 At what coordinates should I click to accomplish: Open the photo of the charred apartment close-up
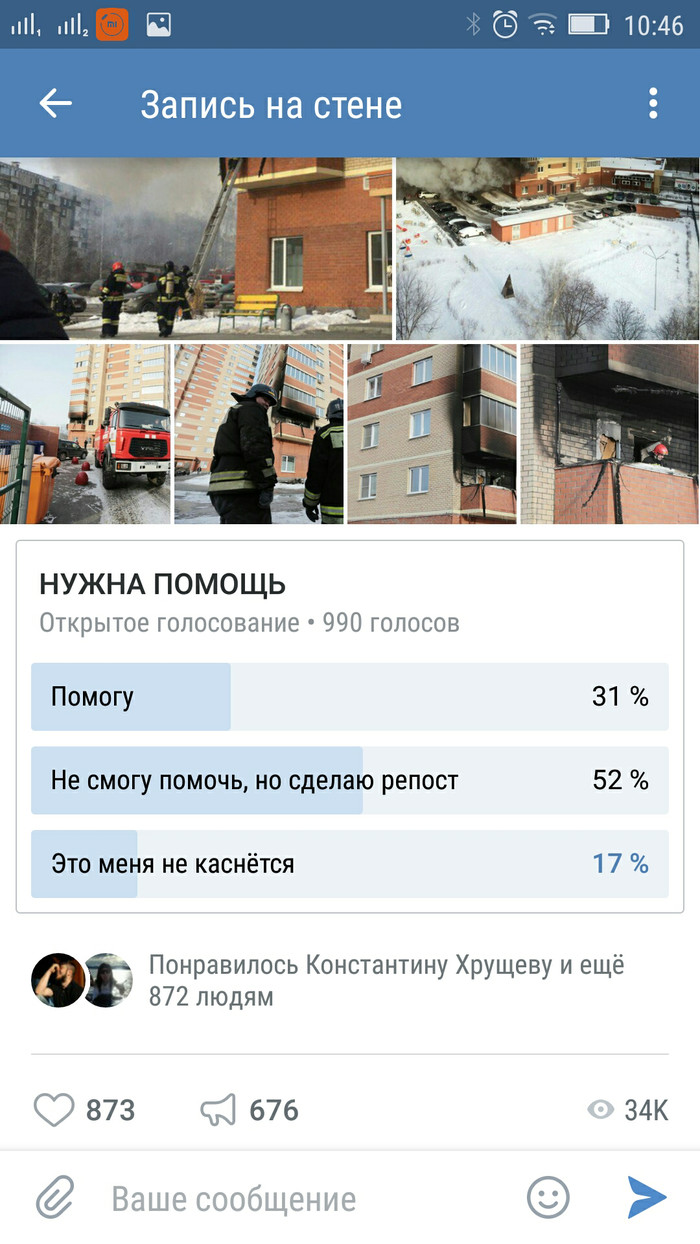tap(609, 434)
